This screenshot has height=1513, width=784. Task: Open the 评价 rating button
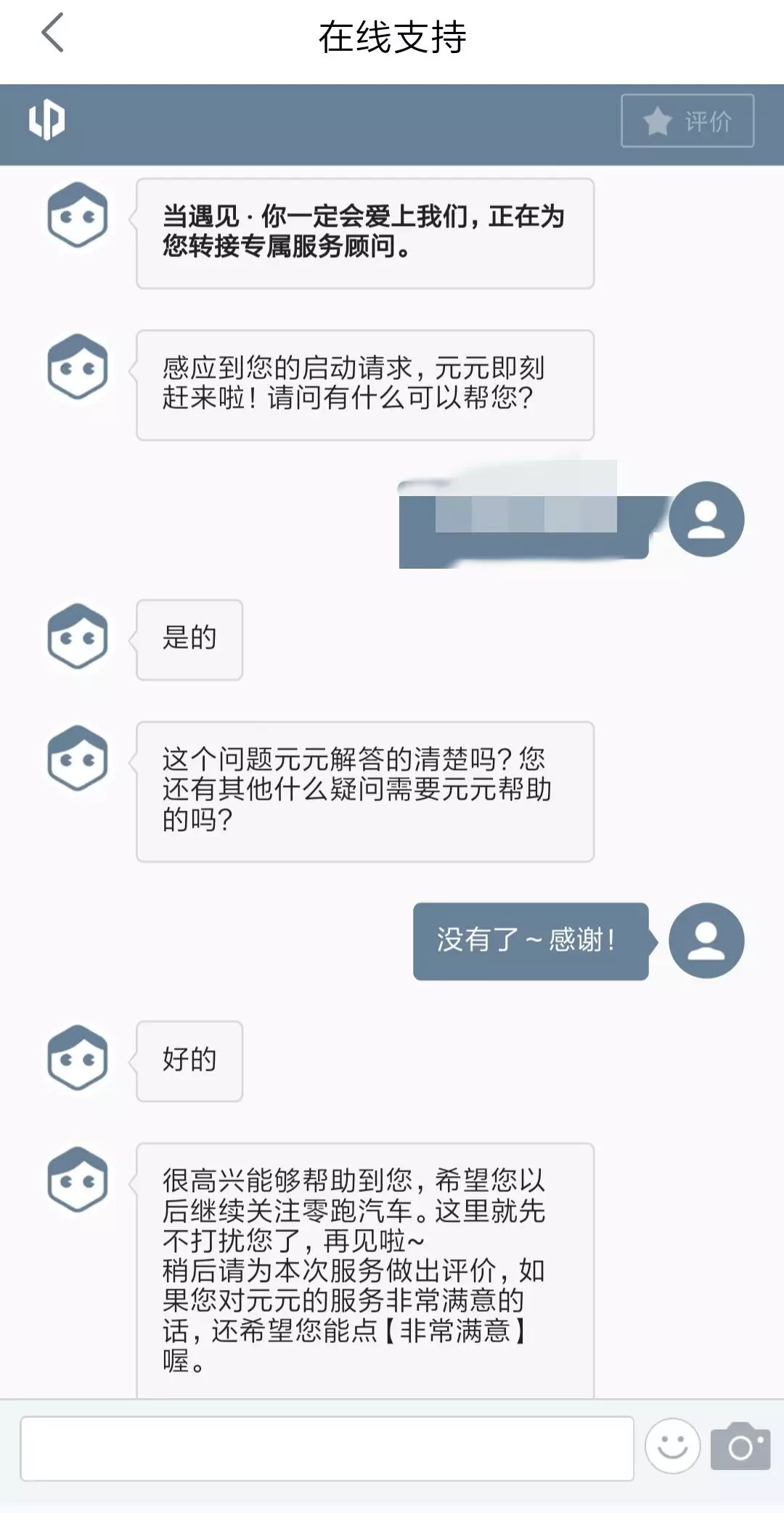687,121
